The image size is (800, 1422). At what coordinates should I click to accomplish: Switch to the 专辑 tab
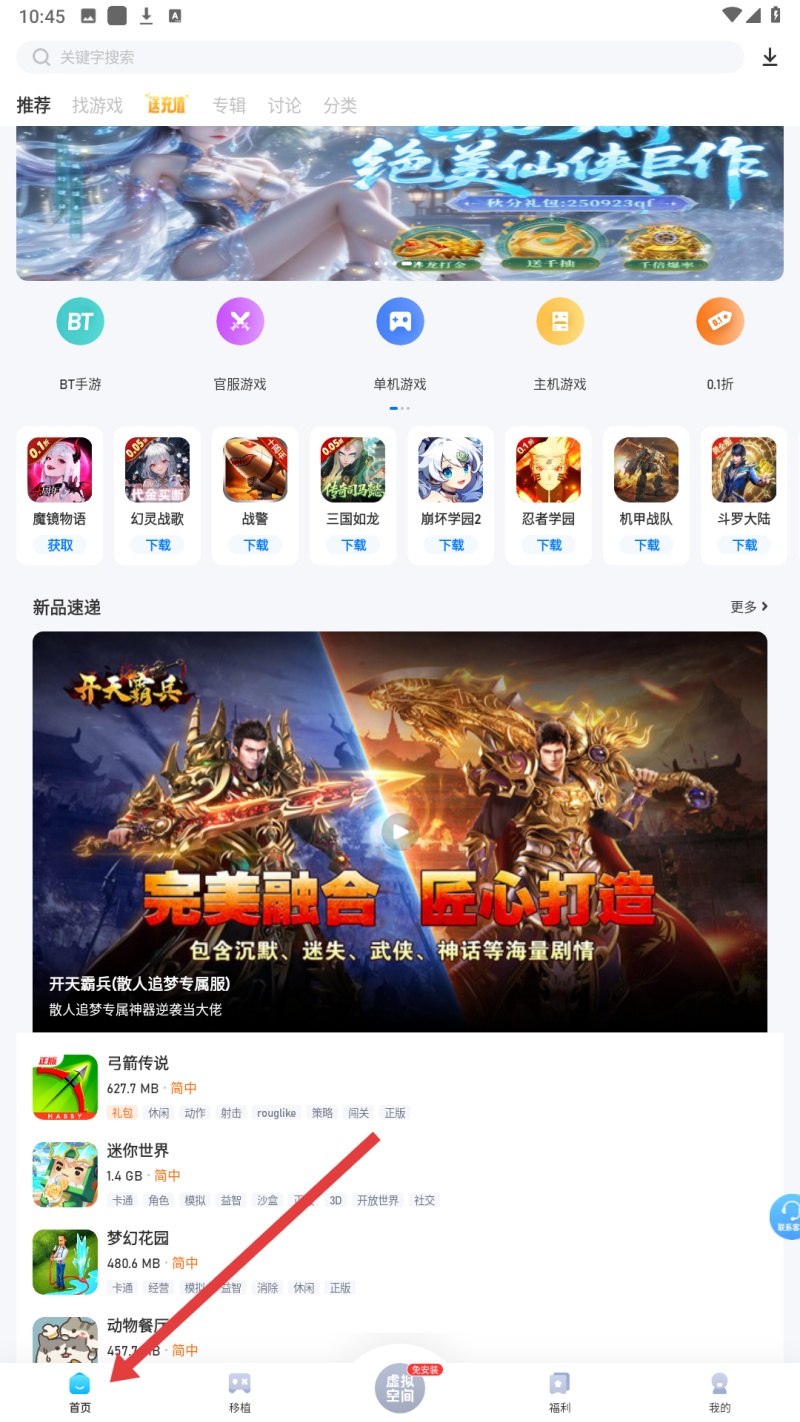pyautogui.click(x=228, y=105)
